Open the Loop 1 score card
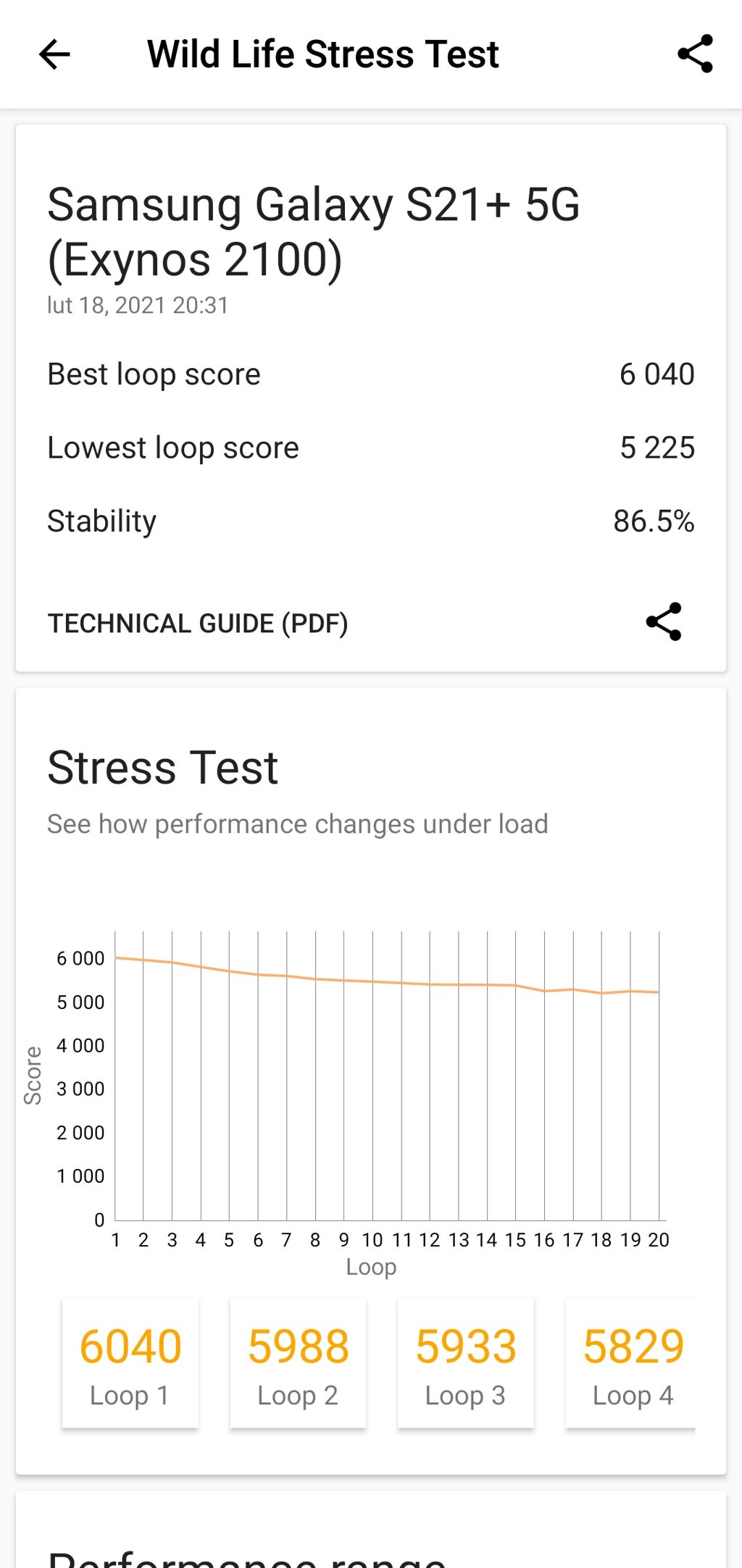This screenshot has height=1568, width=742. 130,1363
